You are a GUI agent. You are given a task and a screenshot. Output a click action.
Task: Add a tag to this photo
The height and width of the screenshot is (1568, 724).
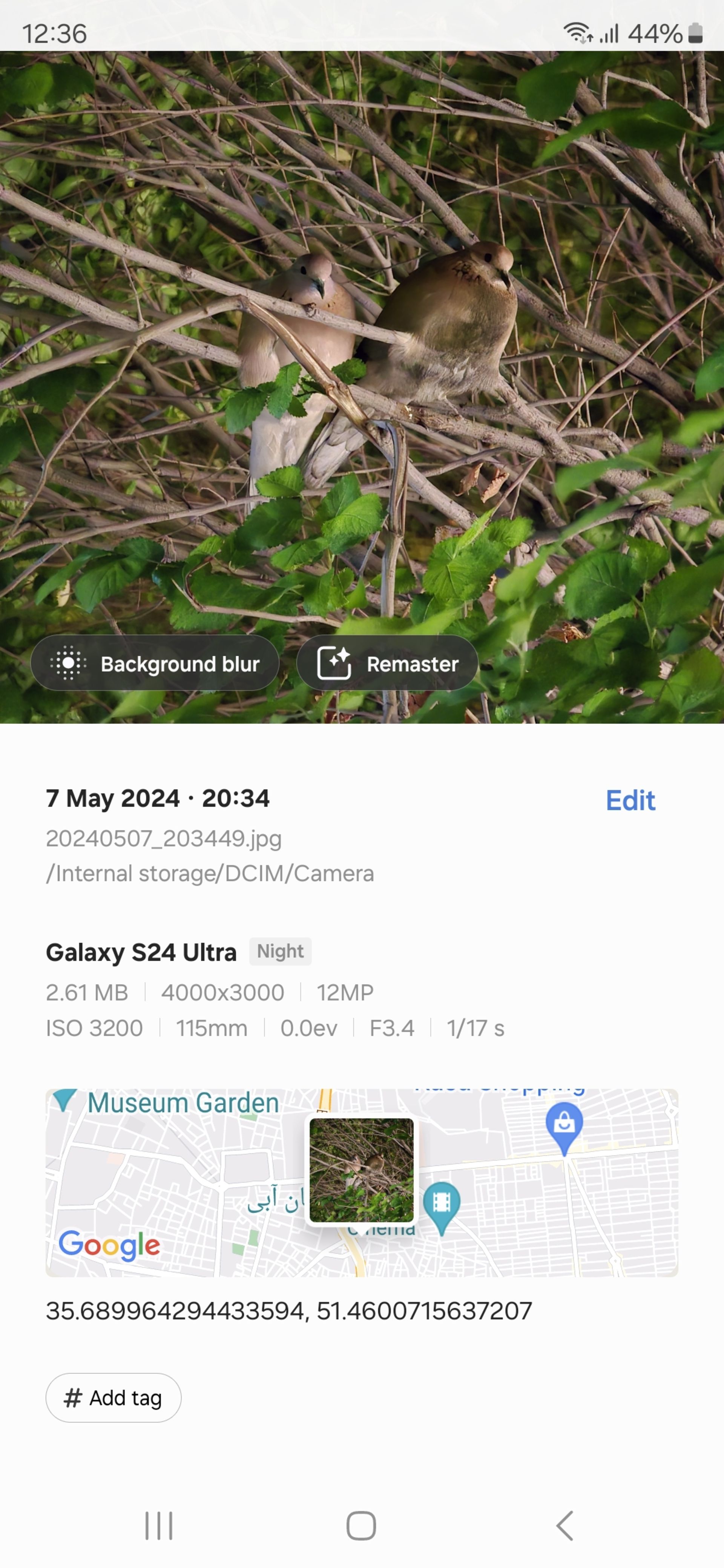(x=113, y=1398)
